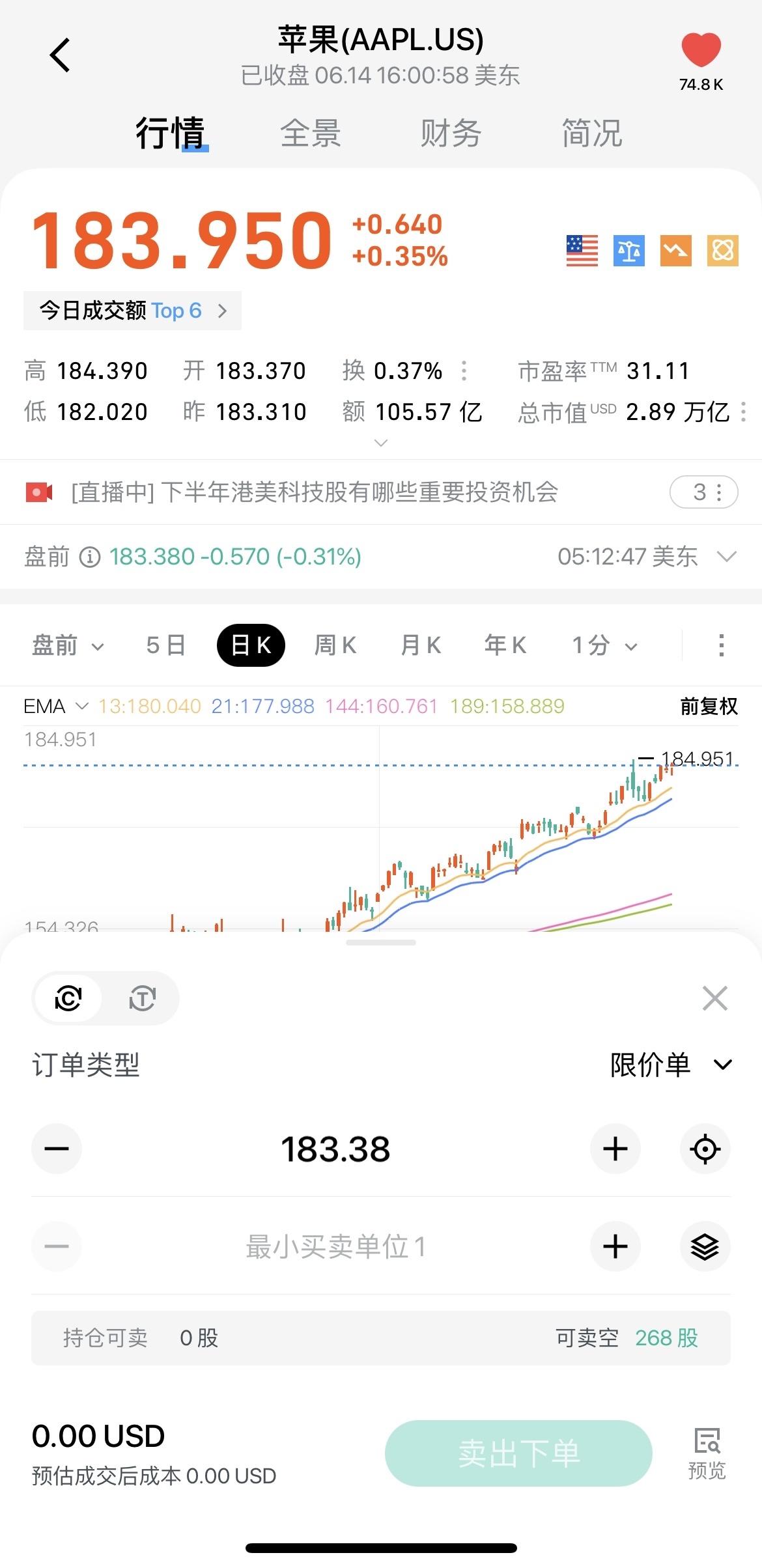The height and width of the screenshot is (1568, 762).
Task: Increase the limit price 183.38
Action: point(615,1149)
